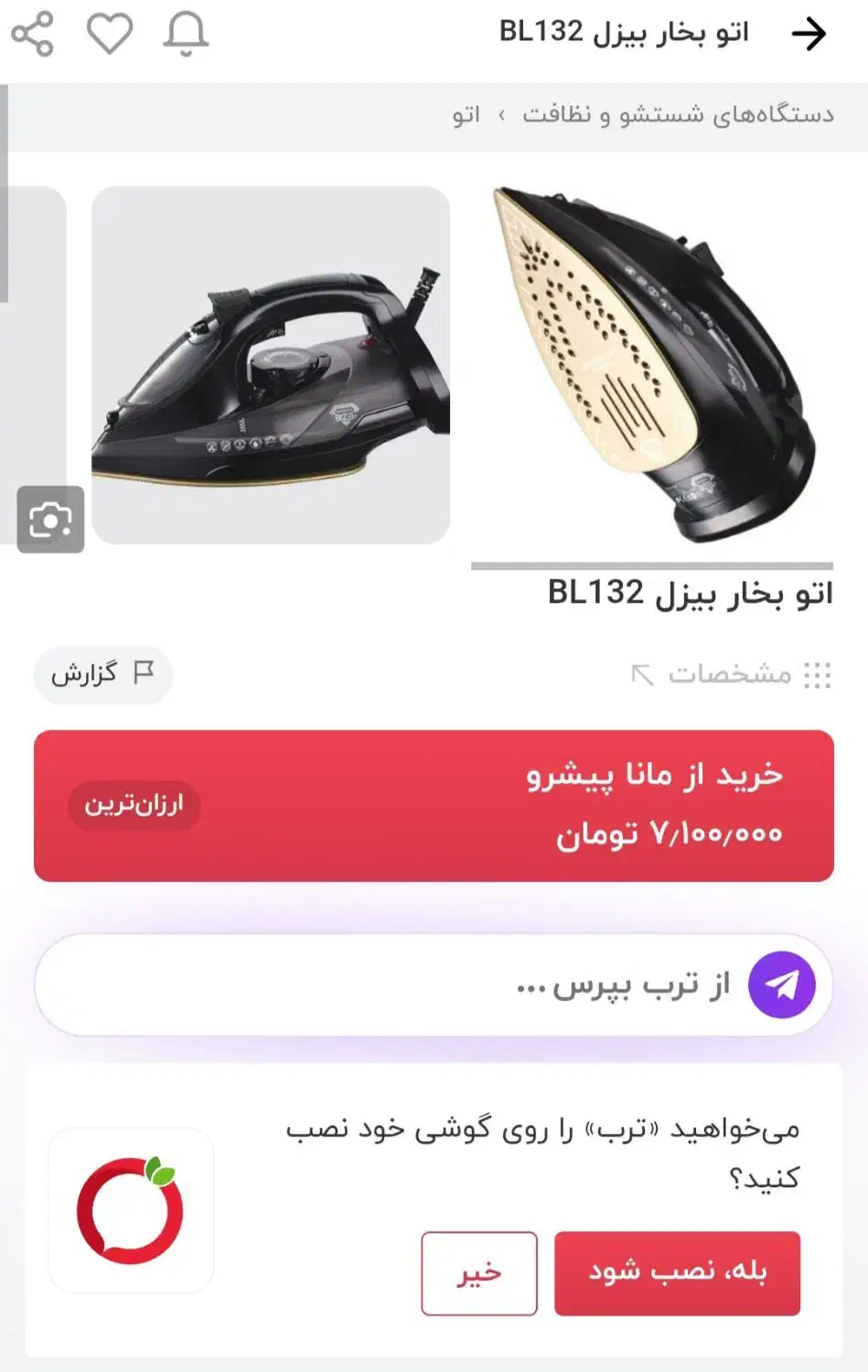Tap the arrow icon next to مشخصات
The image size is (868, 1372).
[x=644, y=674]
